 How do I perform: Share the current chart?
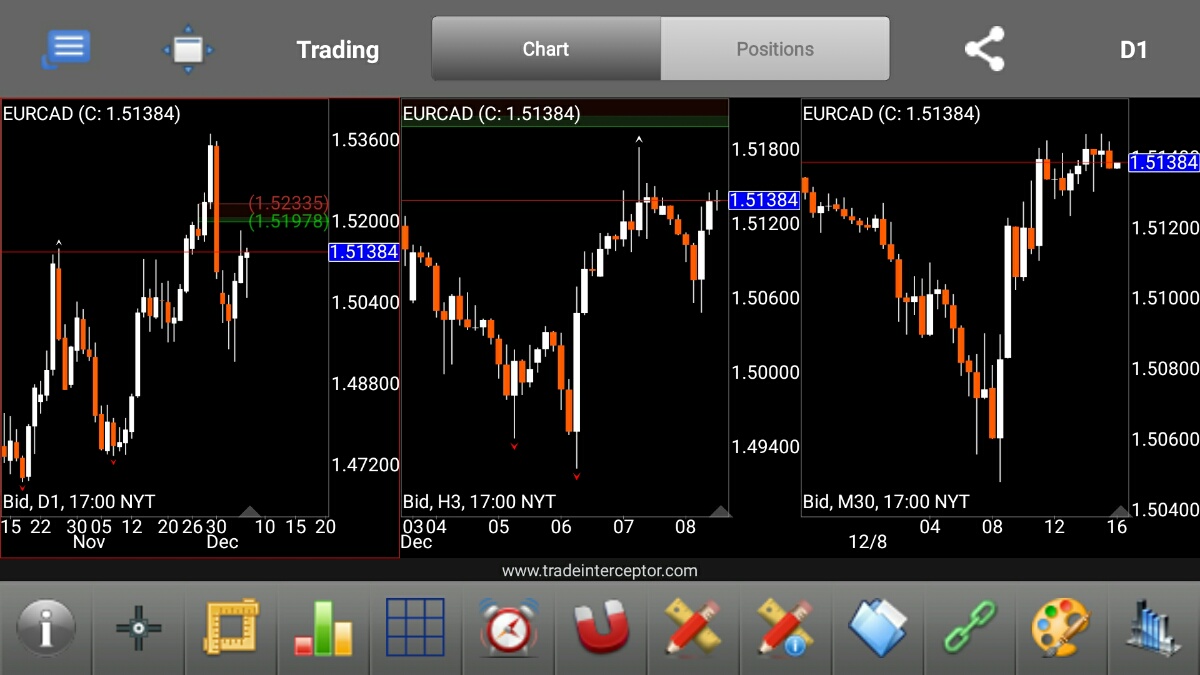coord(984,48)
